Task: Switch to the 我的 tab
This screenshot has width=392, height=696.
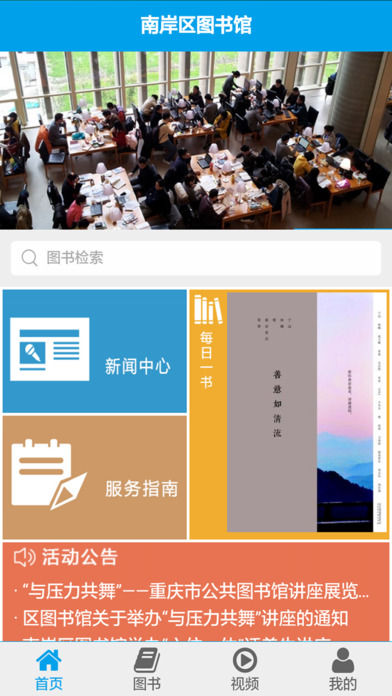Action: pyautogui.click(x=343, y=669)
